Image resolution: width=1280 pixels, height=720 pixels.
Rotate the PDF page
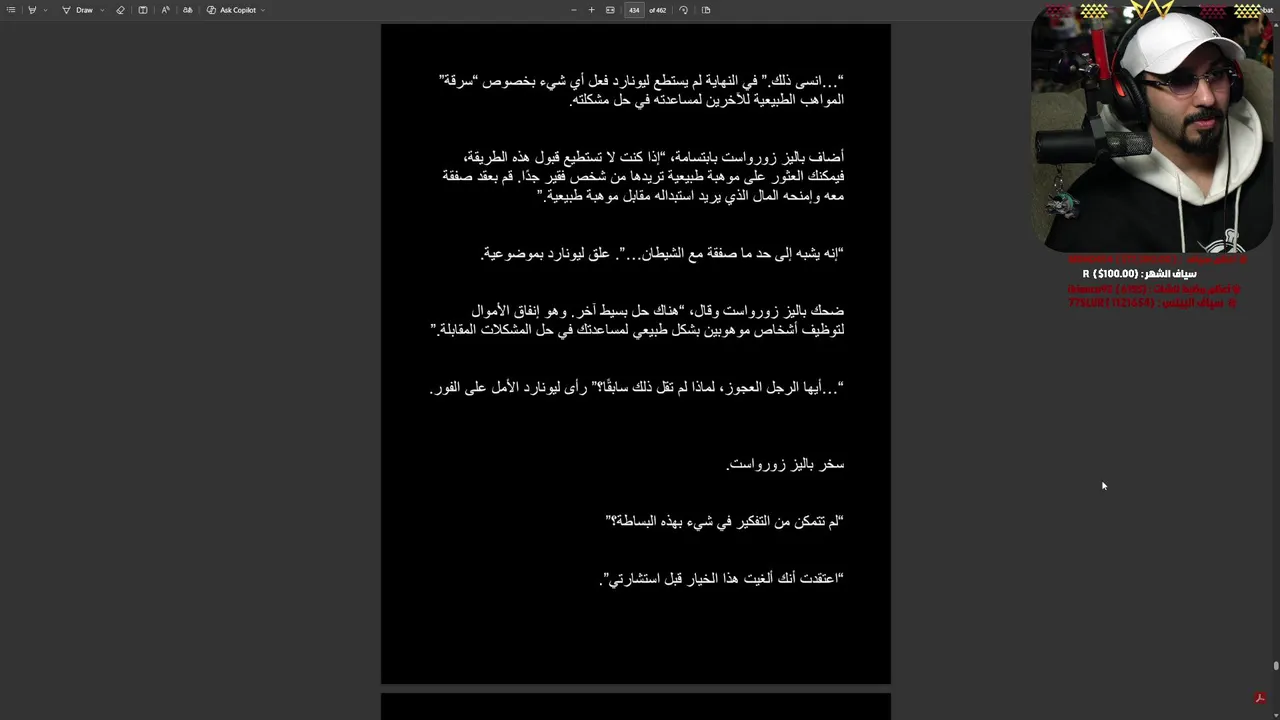click(x=683, y=10)
